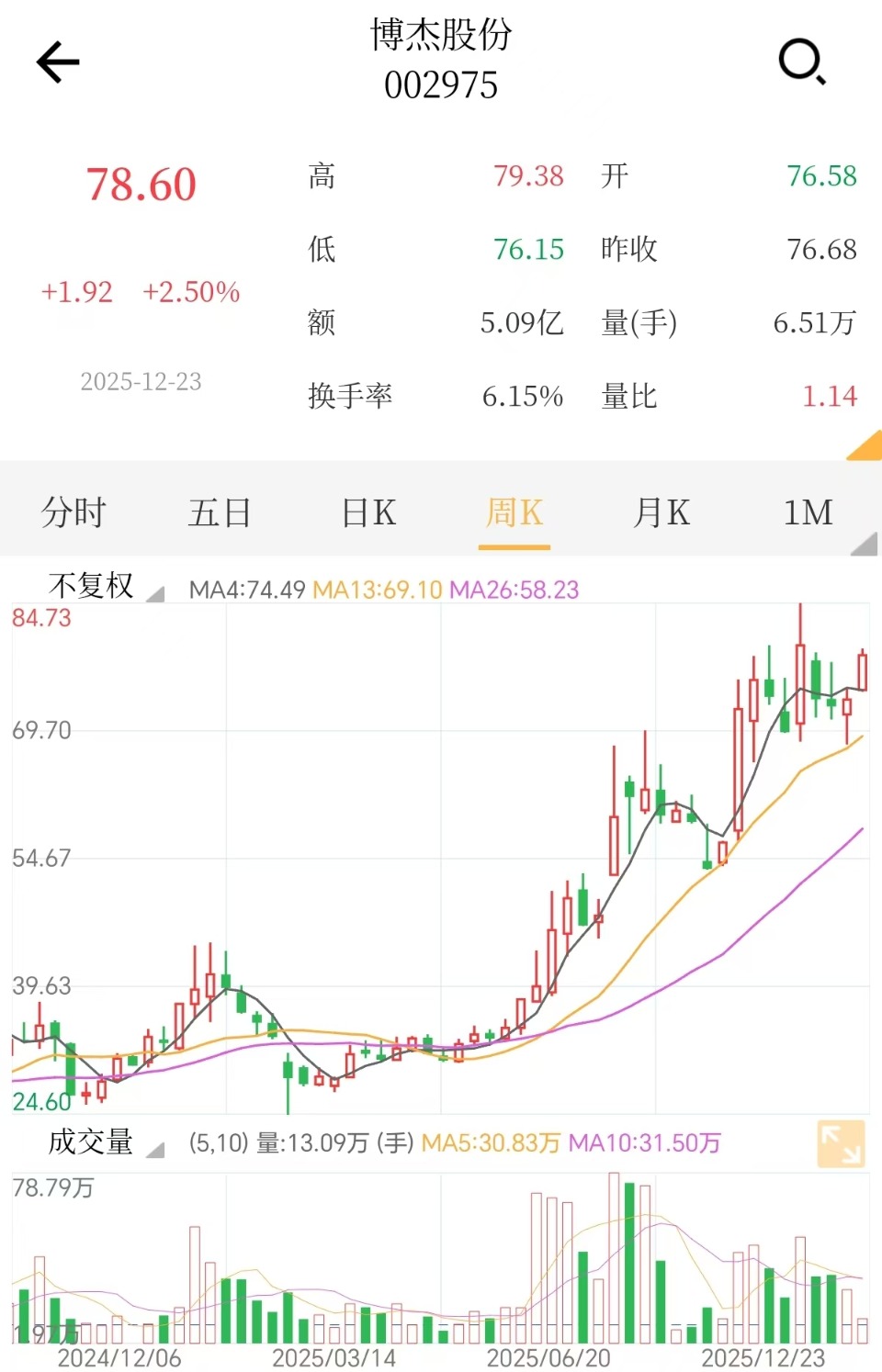Select the 日K chart tab
Image resolution: width=882 pixels, height=1372 pixels.
click(367, 512)
